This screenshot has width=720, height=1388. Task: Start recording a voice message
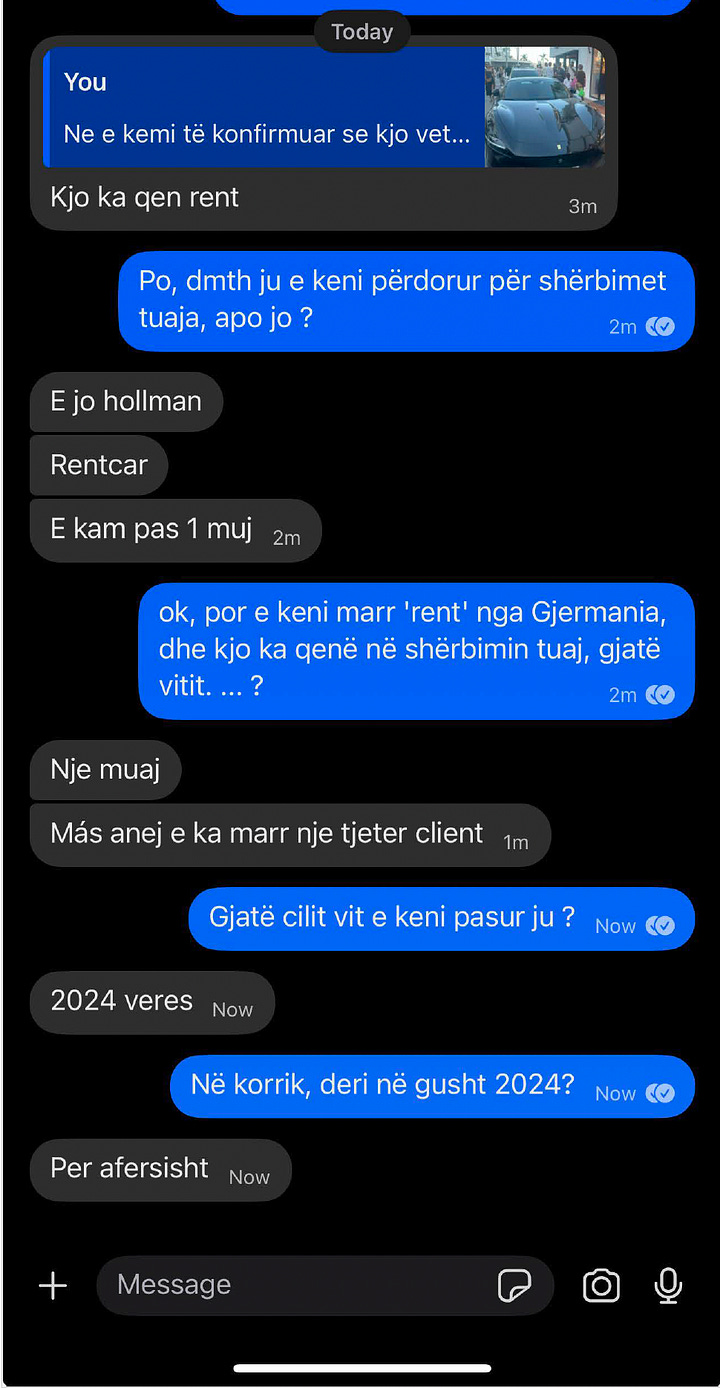(x=668, y=1285)
